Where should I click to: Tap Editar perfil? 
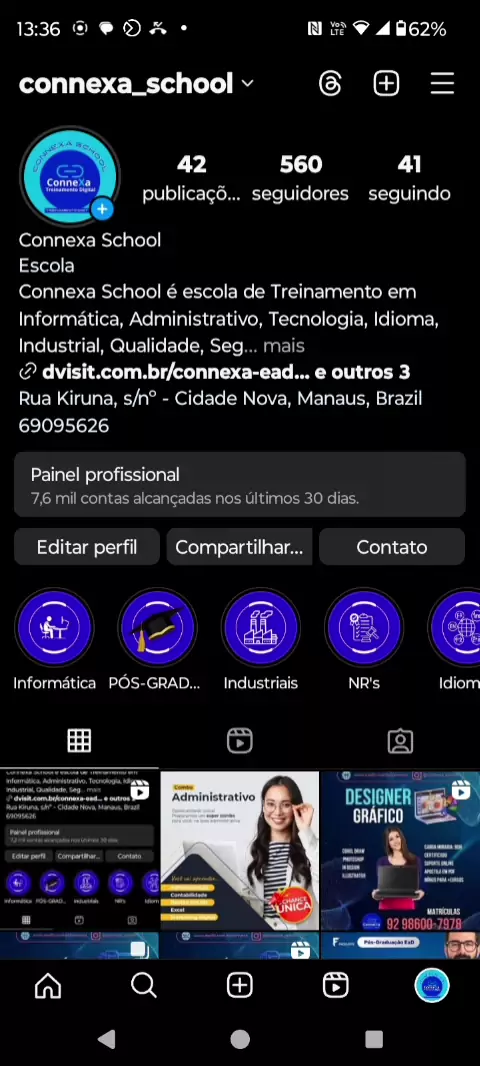(x=87, y=547)
